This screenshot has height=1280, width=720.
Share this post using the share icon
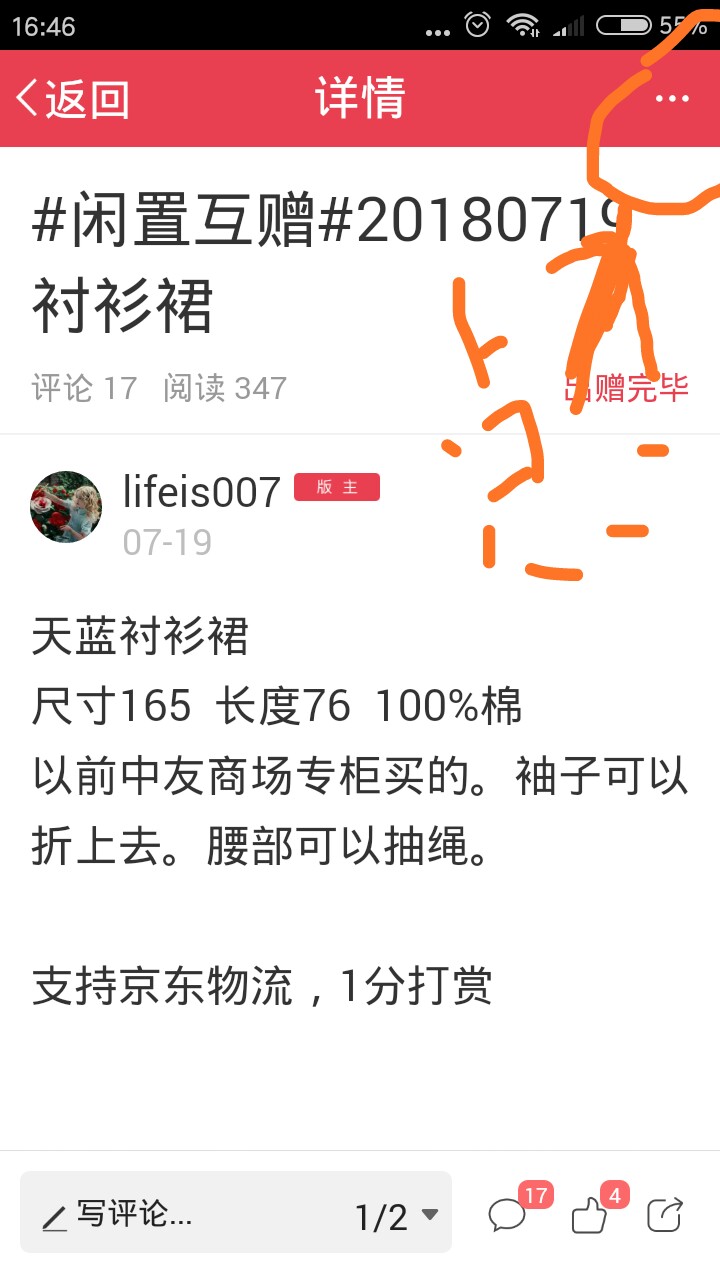[665, 1215]
